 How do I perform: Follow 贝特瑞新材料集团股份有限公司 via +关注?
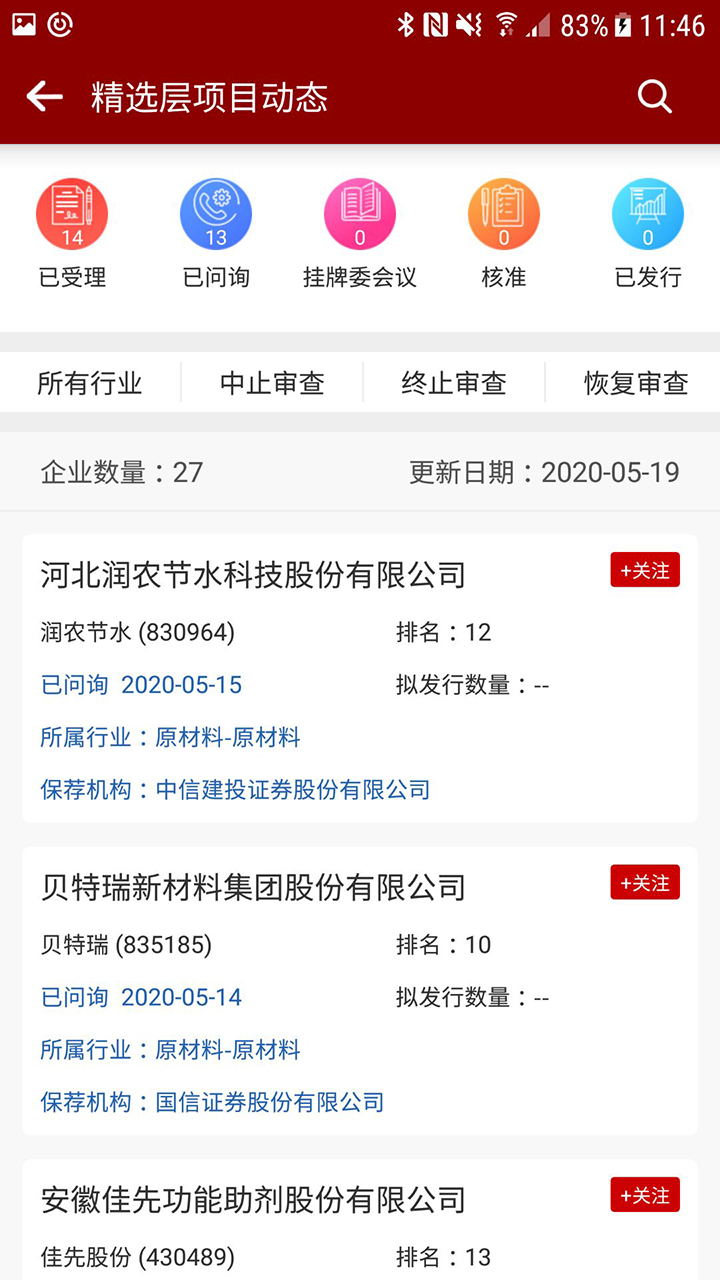pos(644,882)
